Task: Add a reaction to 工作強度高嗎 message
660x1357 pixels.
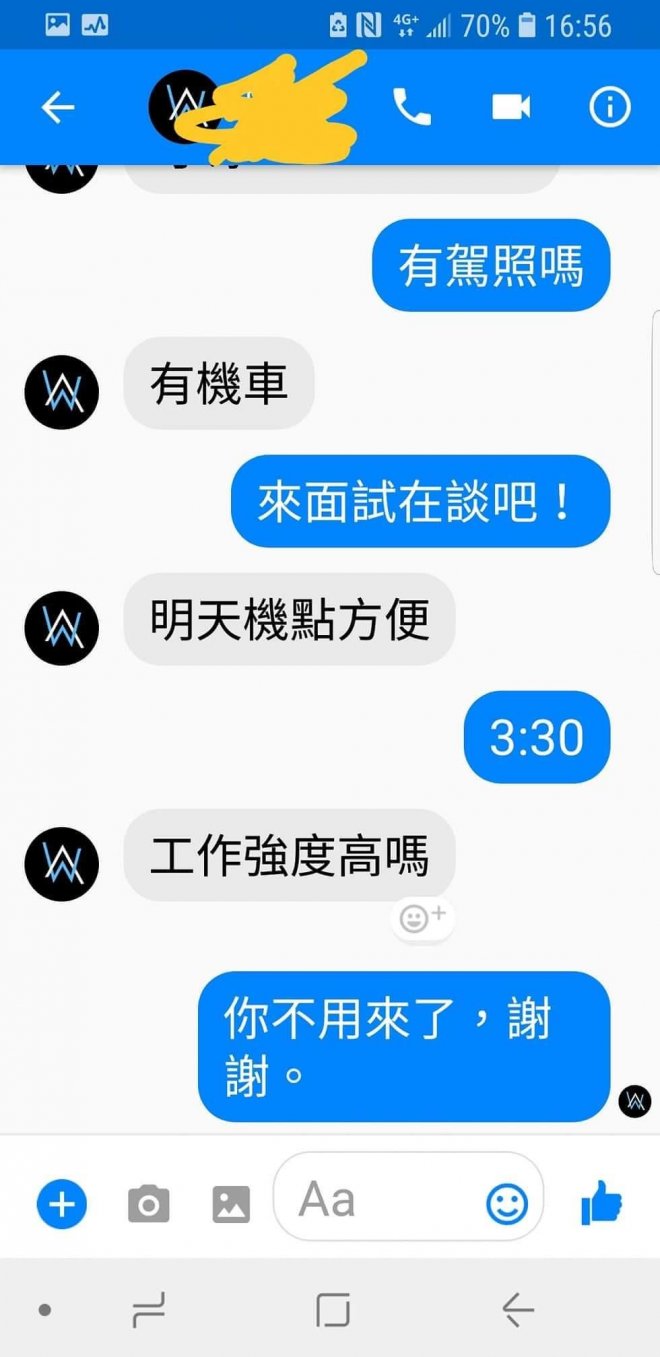Action: pyautogui.click(x=423, y=917)
